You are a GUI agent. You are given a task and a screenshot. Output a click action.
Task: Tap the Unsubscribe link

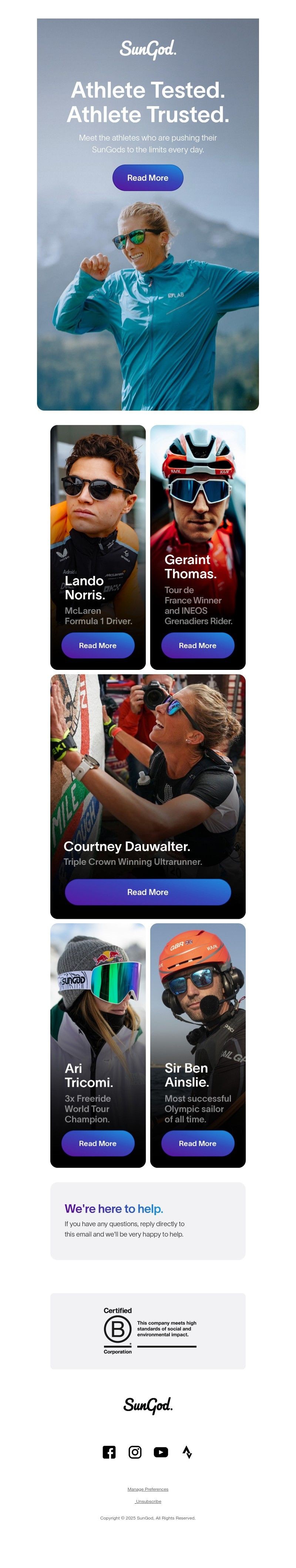click(x=149, y=1501)
